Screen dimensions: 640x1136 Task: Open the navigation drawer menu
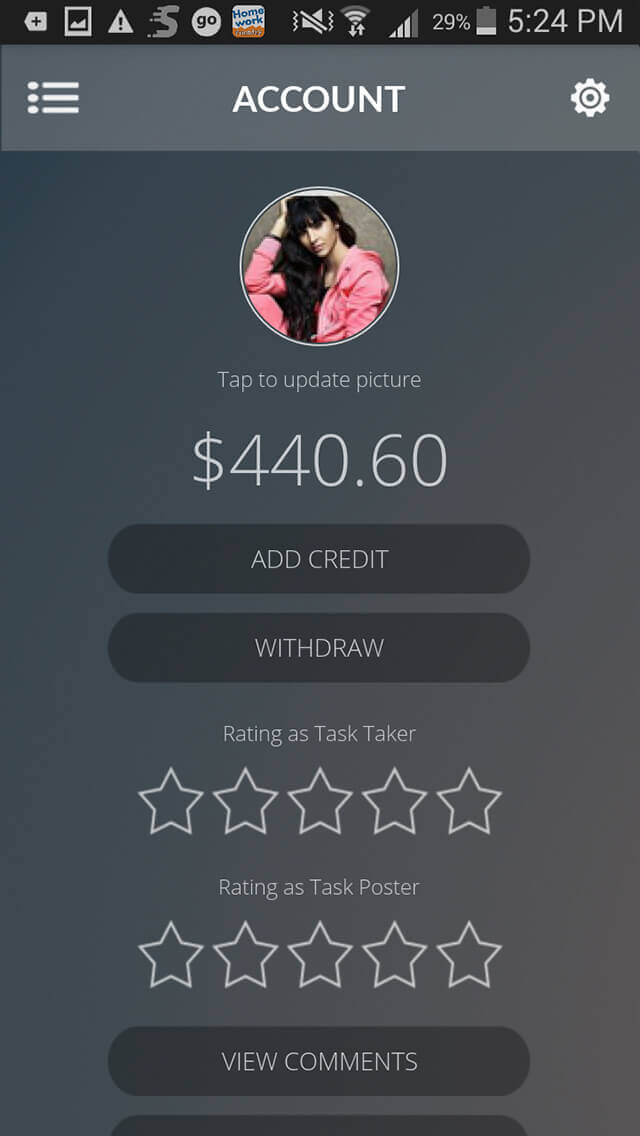click(x=53, y=98)
